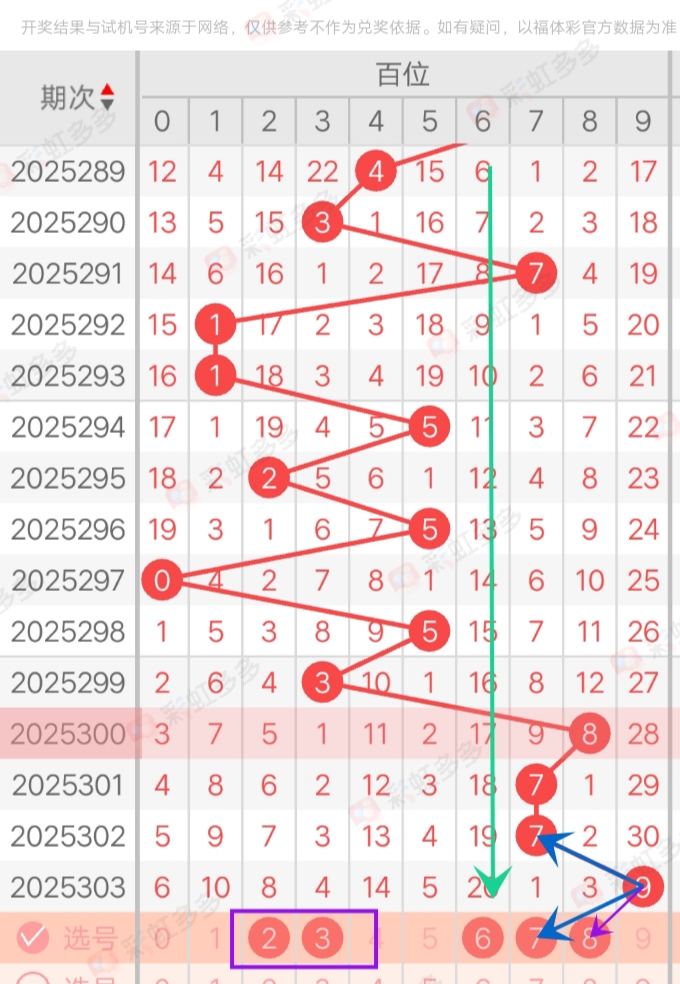
Task: Select number 9 in the ticked 选号 row
Action: tap(643, 938)
